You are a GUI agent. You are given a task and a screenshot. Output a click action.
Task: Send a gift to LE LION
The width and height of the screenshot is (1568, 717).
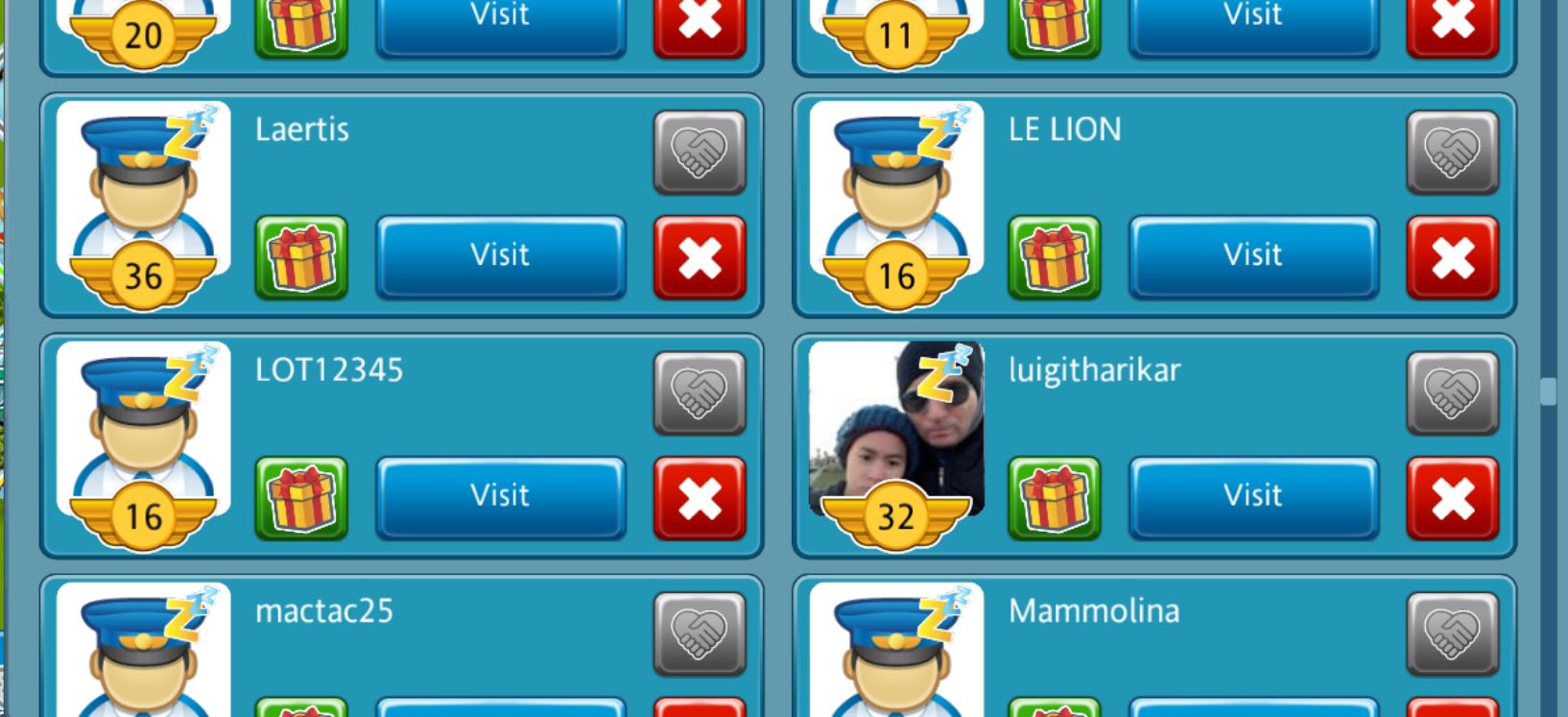tap(1055, 257)
